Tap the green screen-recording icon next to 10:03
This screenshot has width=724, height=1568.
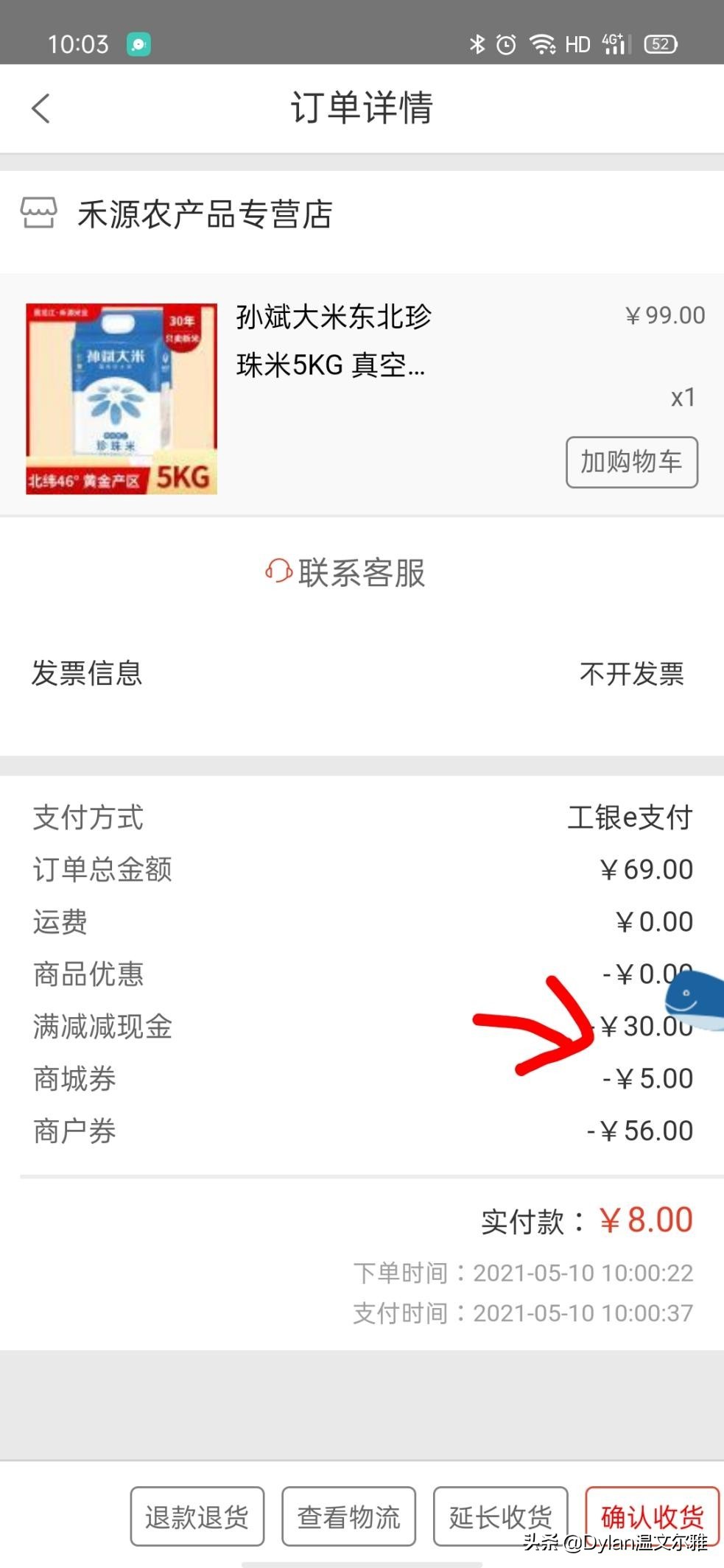[140, 44]
